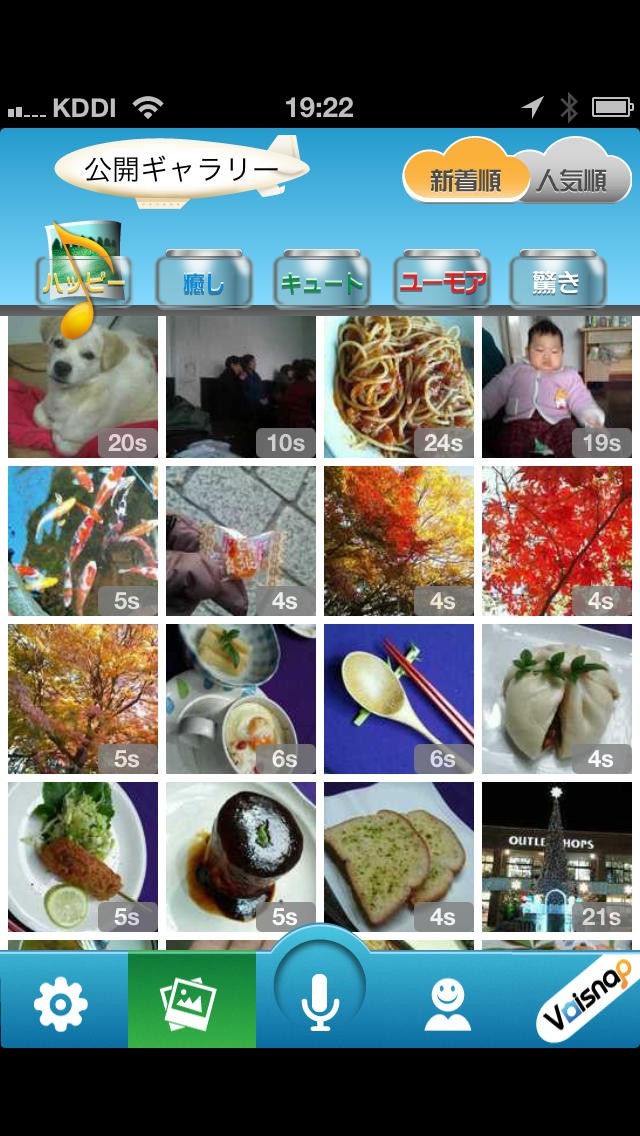Viewport: 640px width, 1136px height.
Task: Open the settings gear tab
Action: tap(62, 1002)
